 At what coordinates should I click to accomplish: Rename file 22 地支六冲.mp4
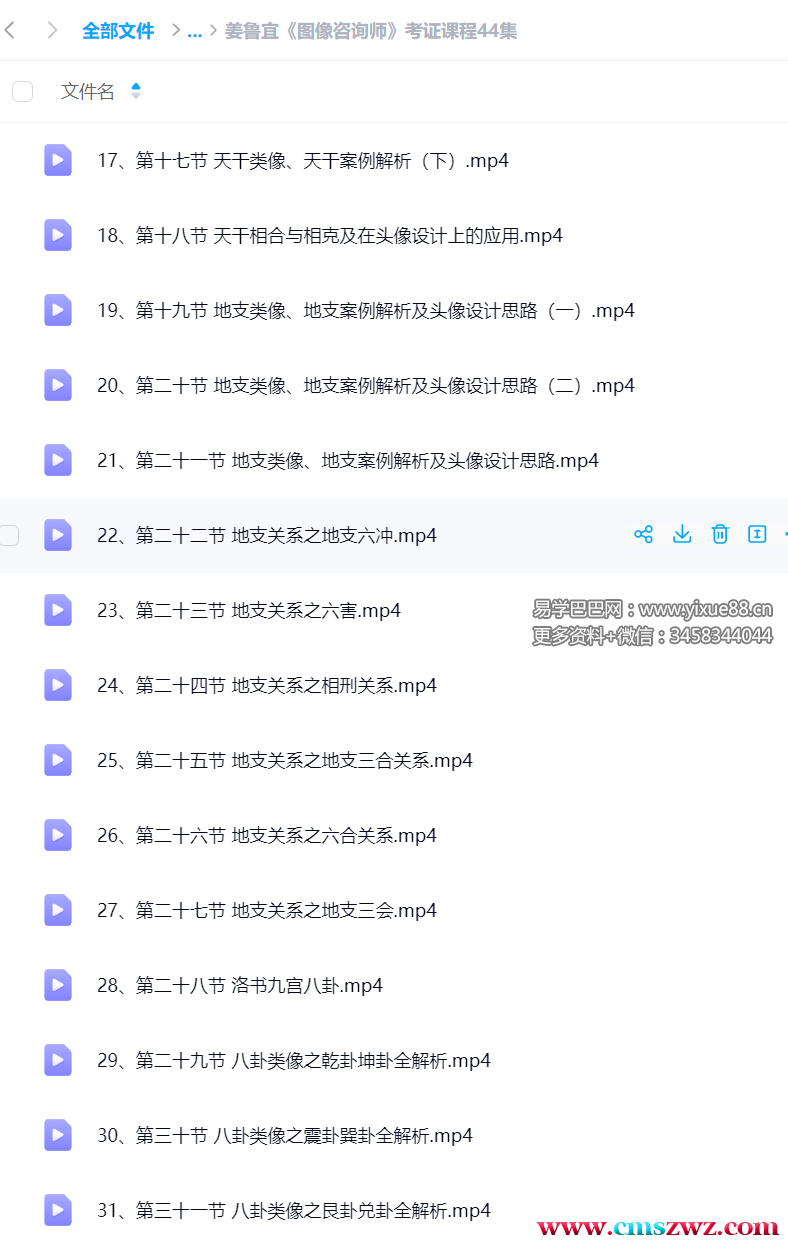tap(757, 534)
